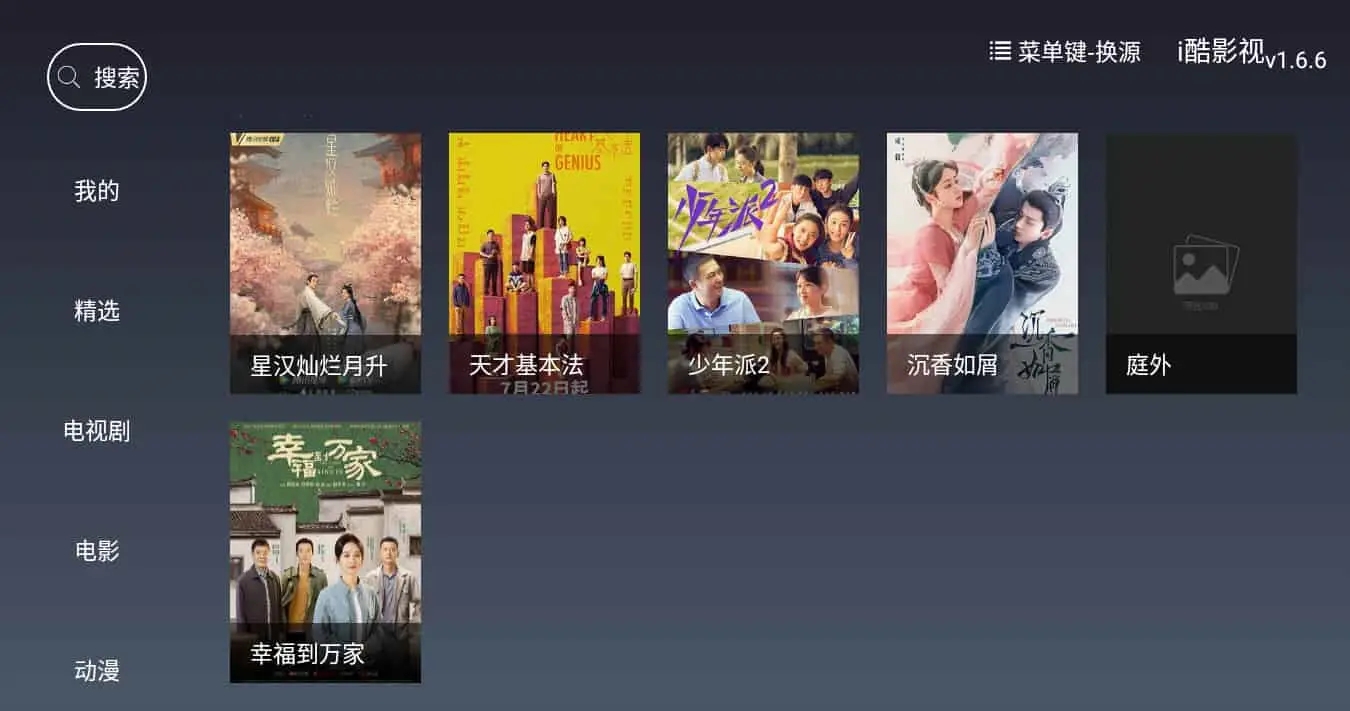Tap 菜单键-换源 to change source
Image resolution: width=1350 pixels, height=711 pixels.
pyautogui.click(x=1065, y=52)
